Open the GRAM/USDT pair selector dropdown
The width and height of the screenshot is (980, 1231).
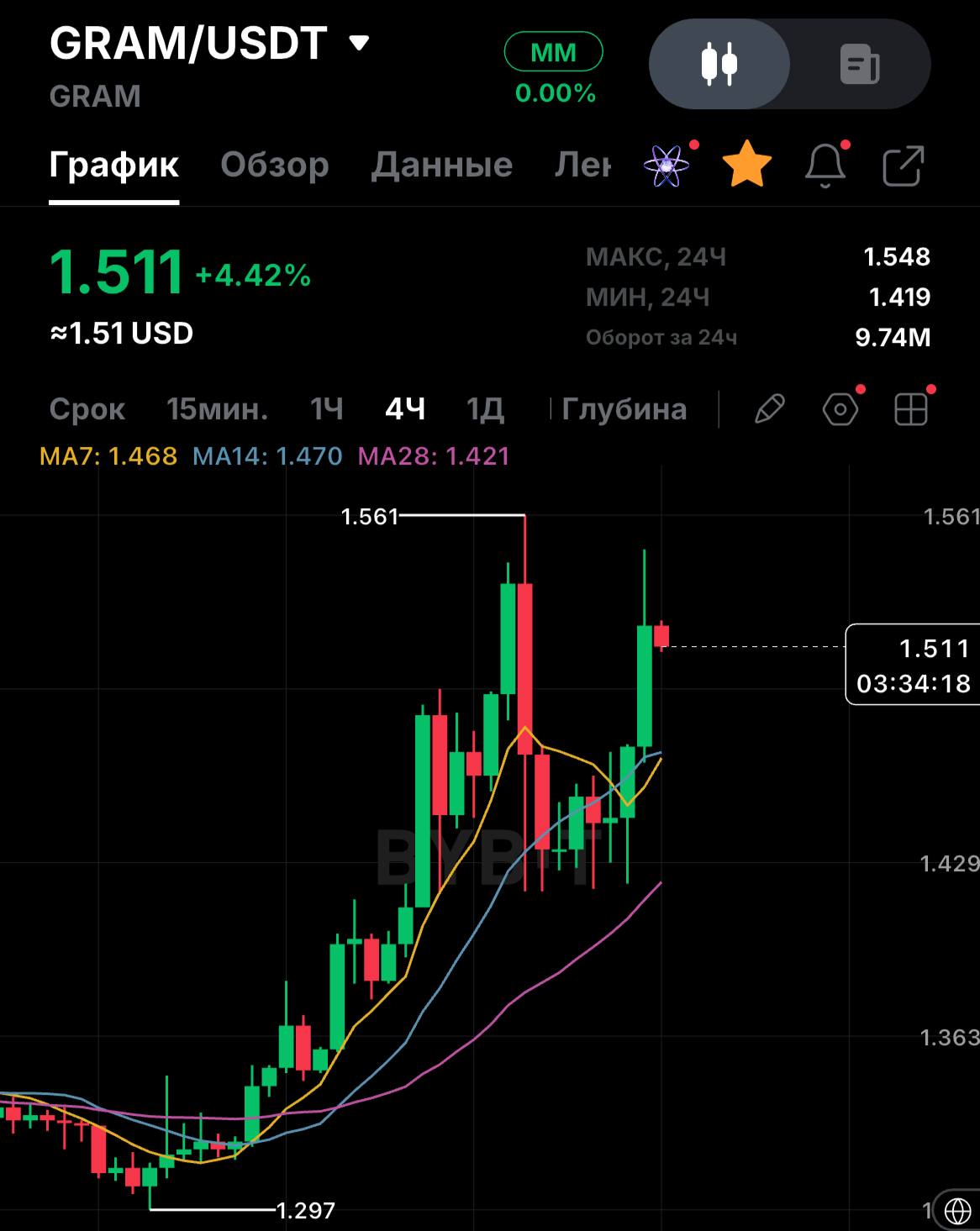359,43
